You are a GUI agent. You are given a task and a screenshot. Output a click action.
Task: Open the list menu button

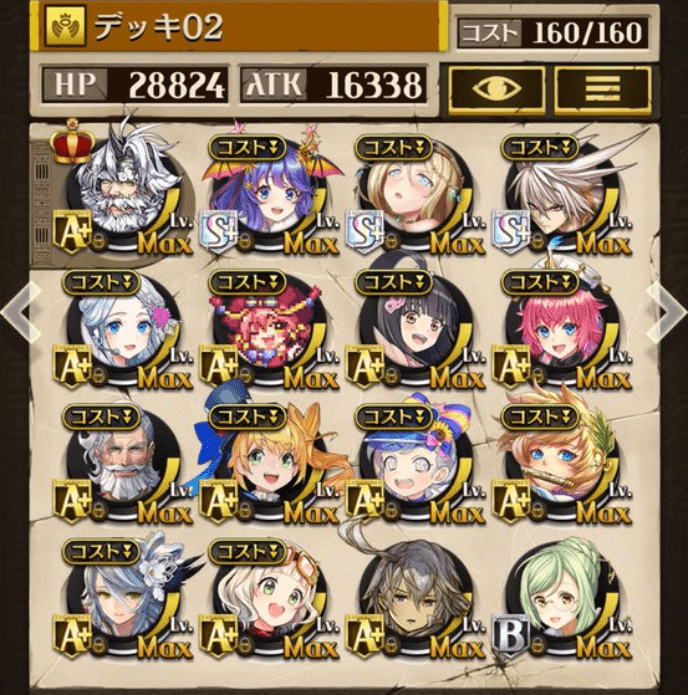(601, 88)
